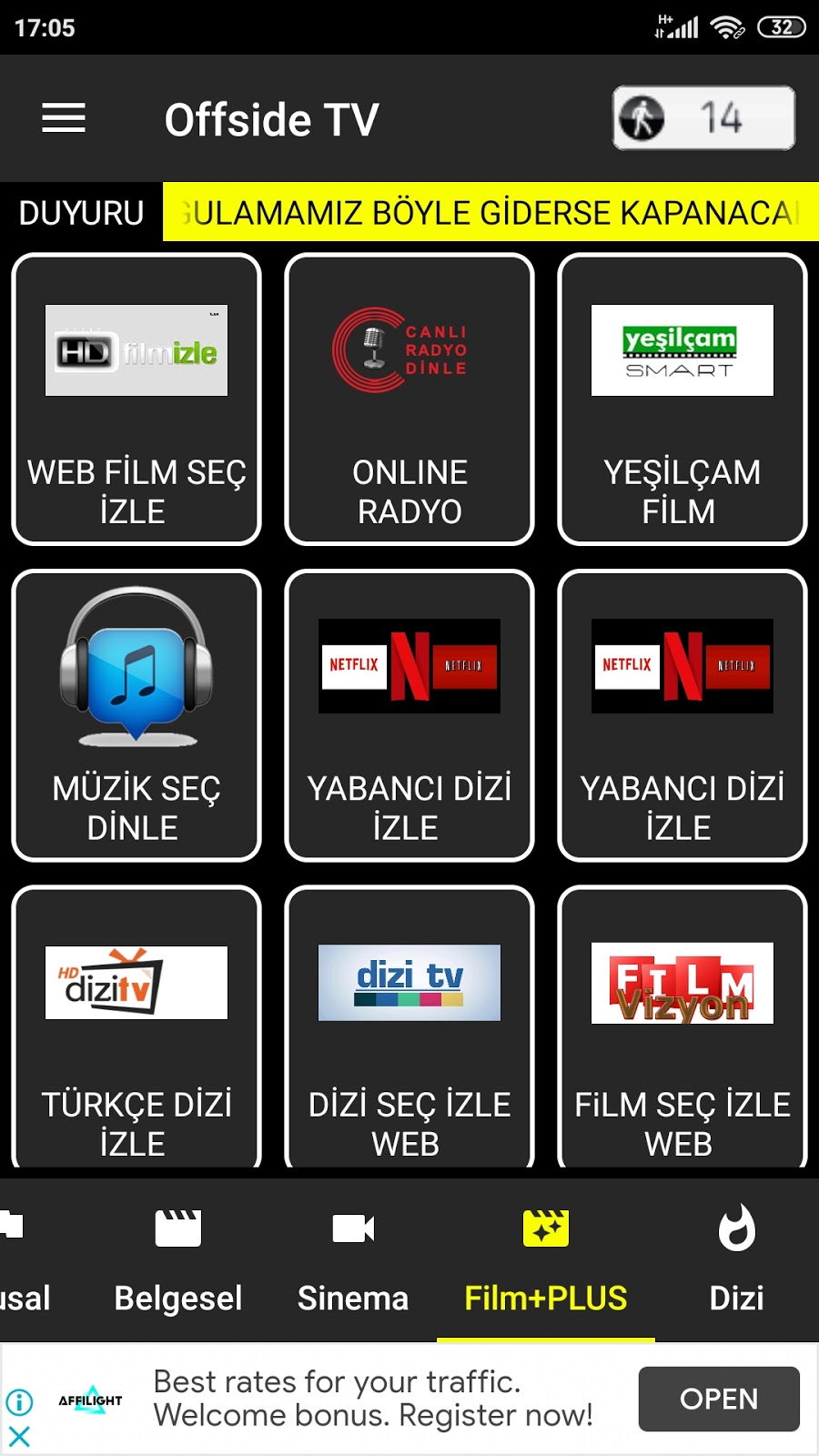
Task: Tap the DUYURU announcement label
Action: [x=80, y=213]
